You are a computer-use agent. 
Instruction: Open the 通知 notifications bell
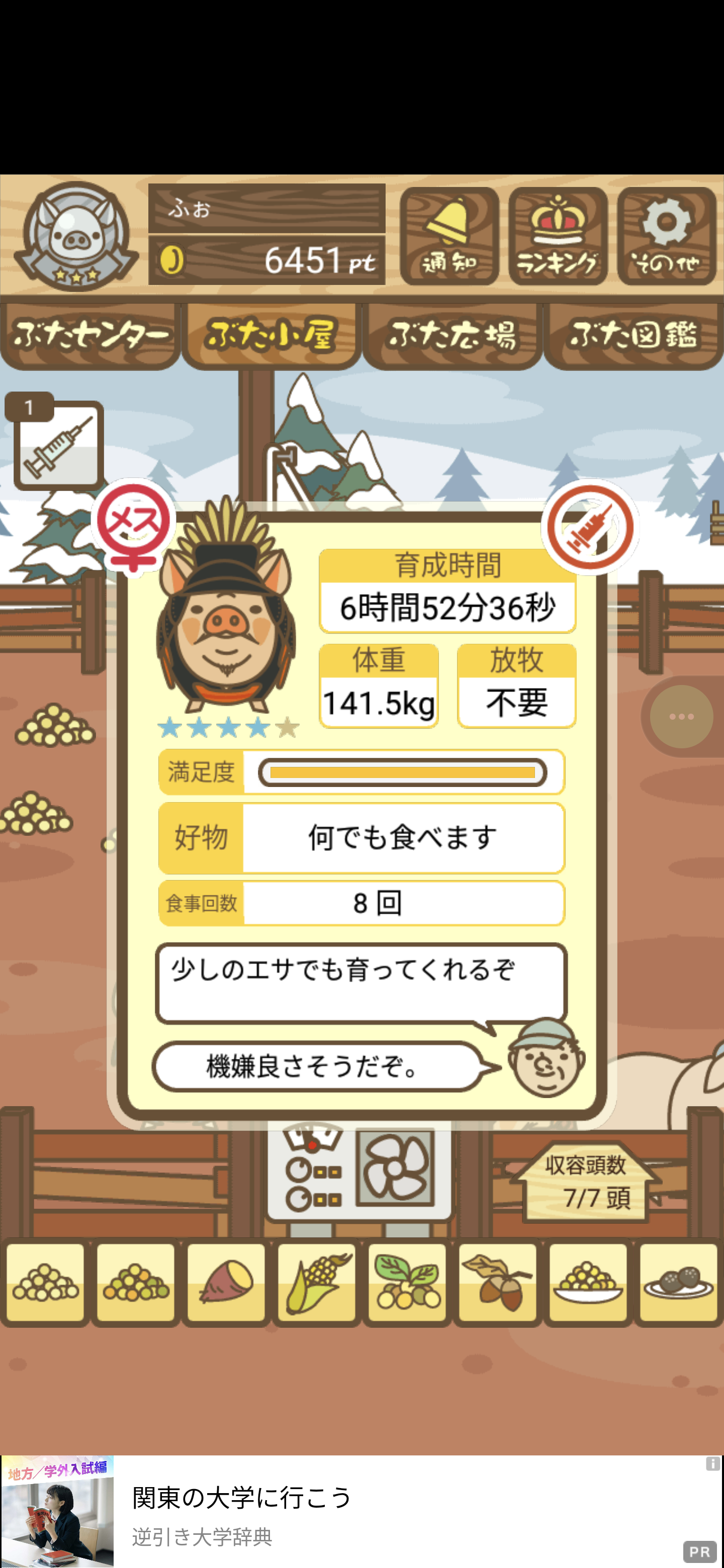[x=449, y=236]
